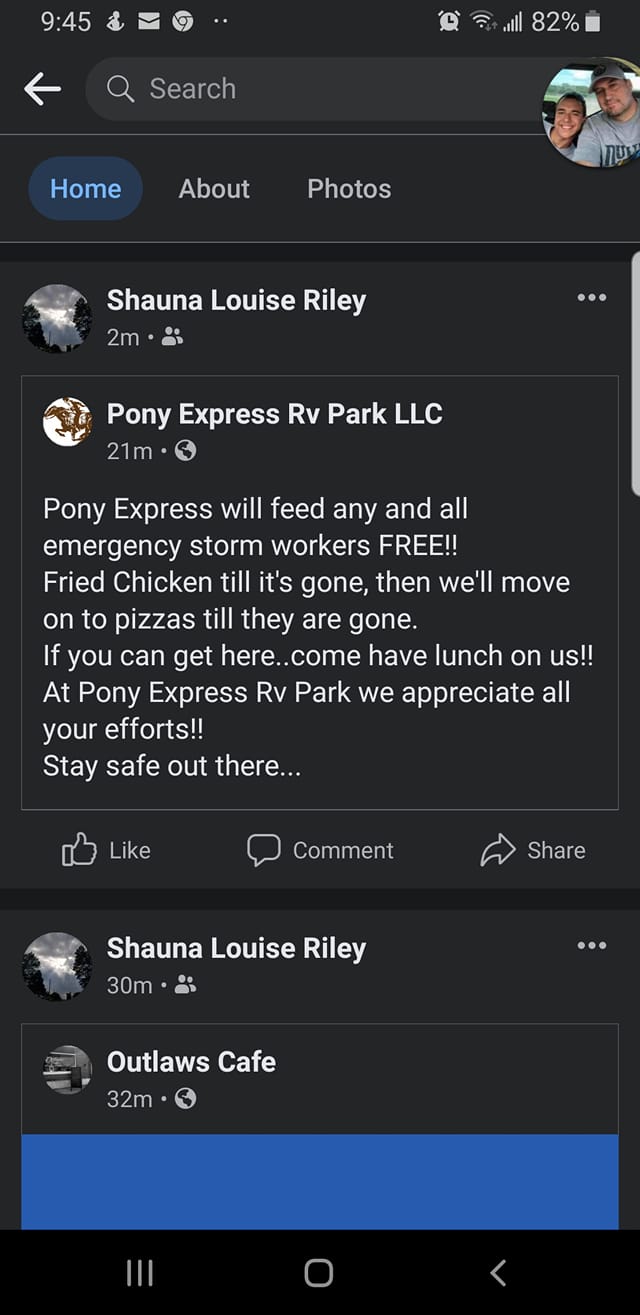Open Pony Express Rv Park LLC page
This screenshot has width=640, height=1315.
[x=274, y=414]
